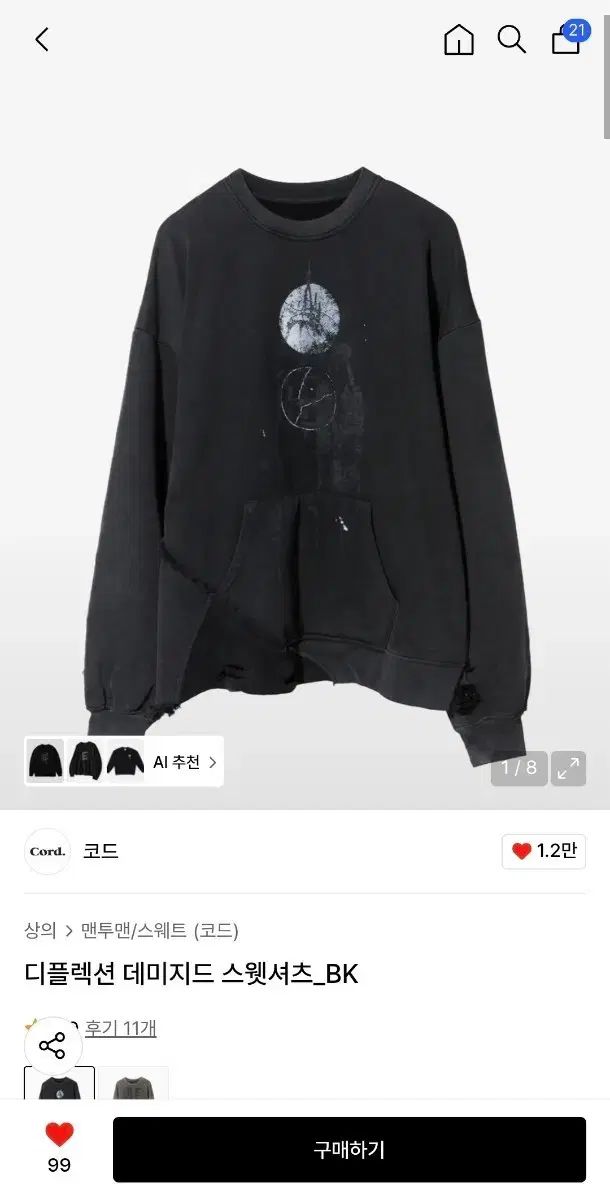Open the shopping bag with 21 items
The width and height of the screenshot is (610, 1200).
pyautogui.click(x=566, y=39)
